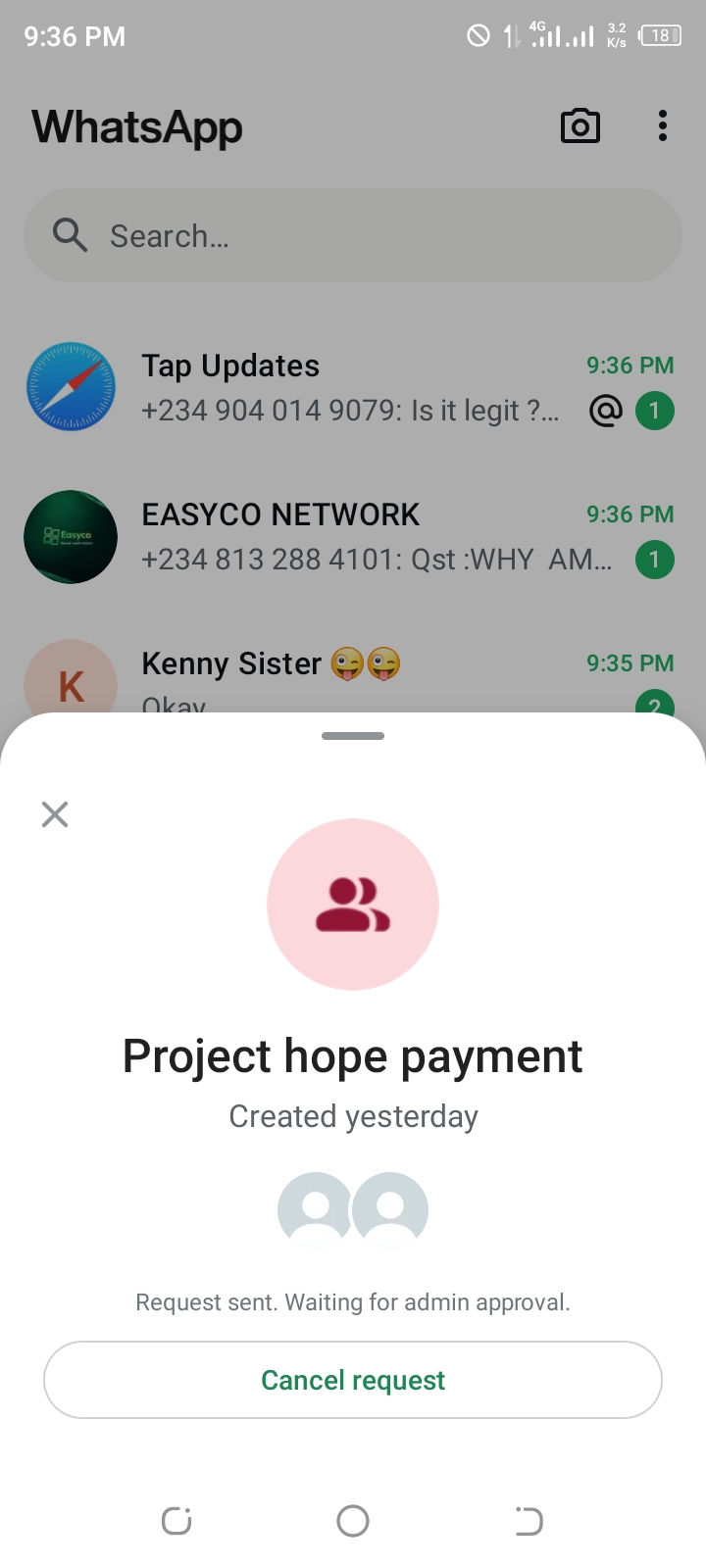Tap the Search field
The image size is (706, 1568).
coord(353,236)
